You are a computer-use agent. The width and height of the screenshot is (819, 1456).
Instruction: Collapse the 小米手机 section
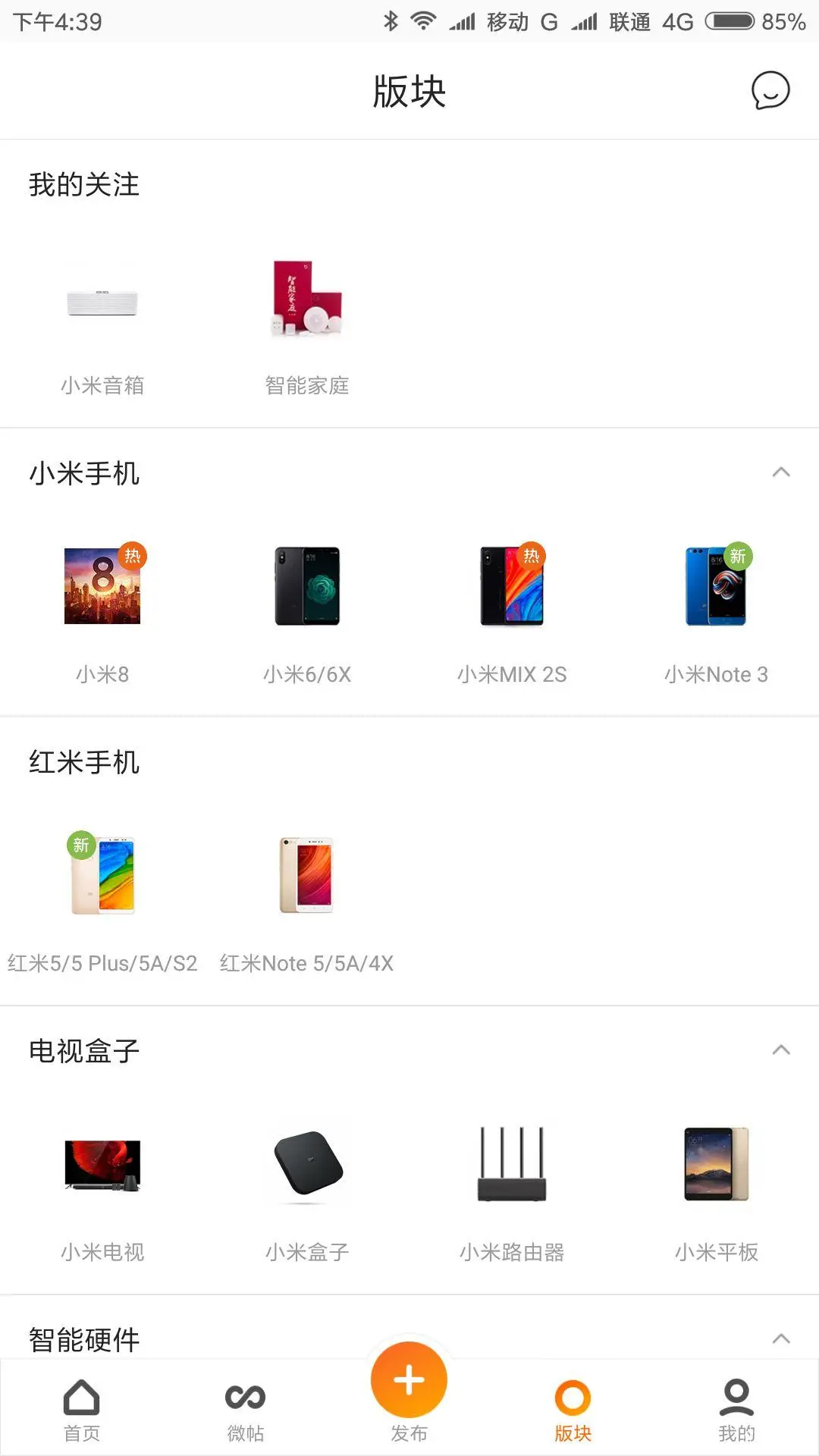click(780, 472)
